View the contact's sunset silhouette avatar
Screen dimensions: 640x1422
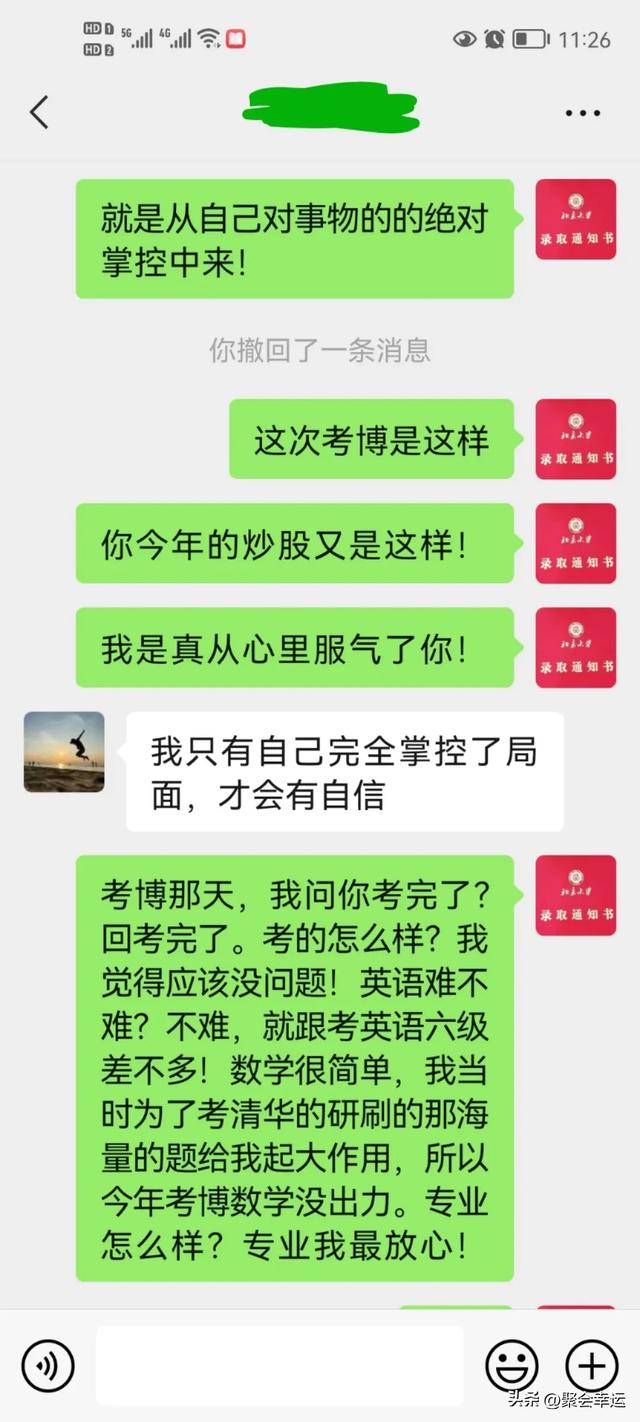pos(64,752)
